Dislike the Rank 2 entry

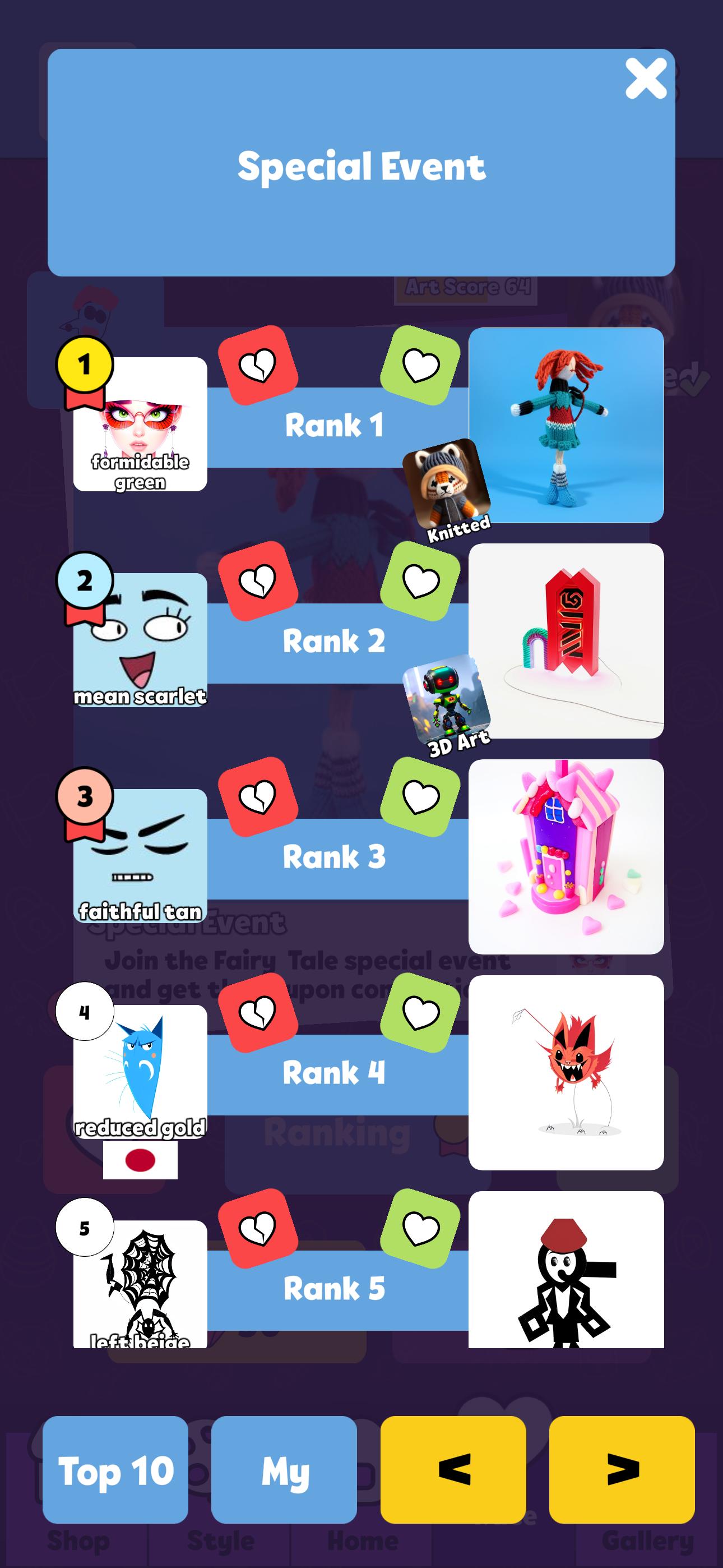[x=258, y=582]
